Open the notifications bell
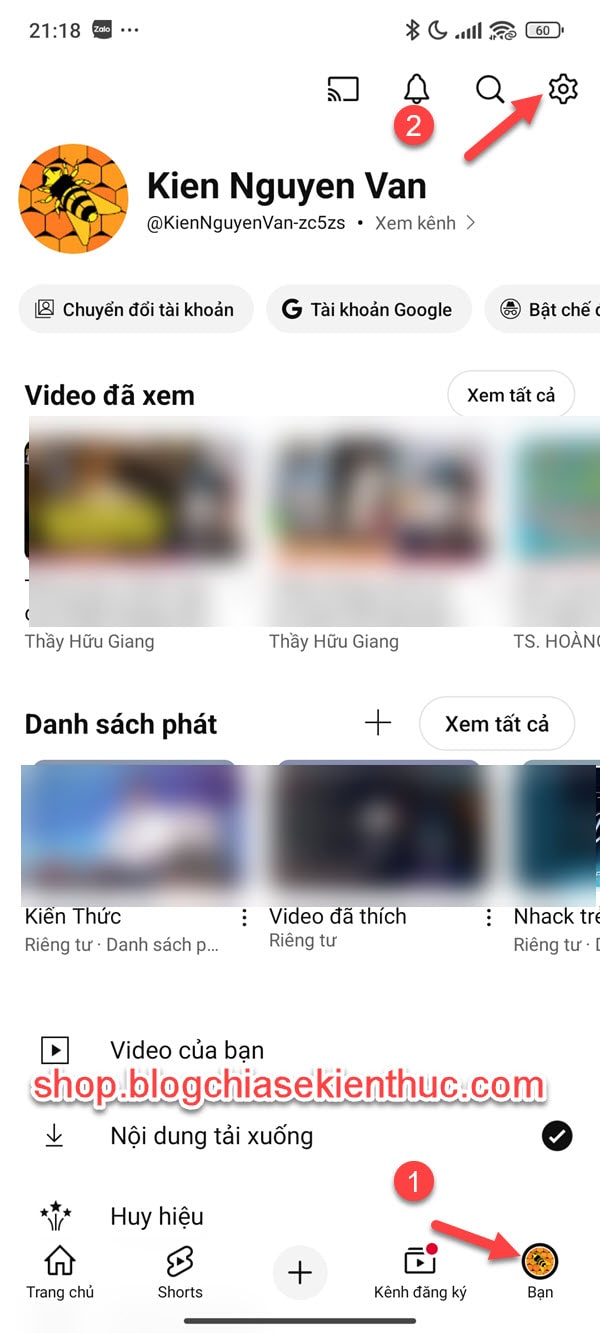Image resolution: width=600 pixels, height=1333 pixels. coord(416,89)
